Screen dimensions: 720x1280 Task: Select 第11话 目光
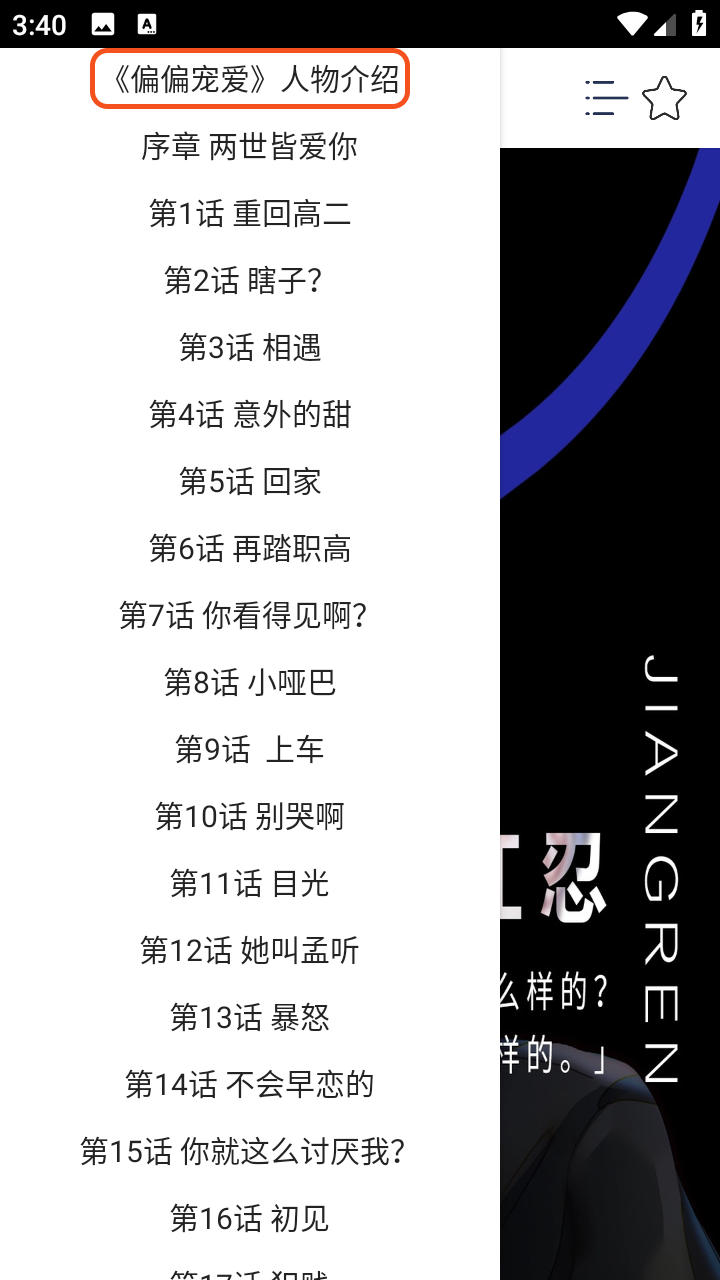pyautogui.click(x=250, y=884)
